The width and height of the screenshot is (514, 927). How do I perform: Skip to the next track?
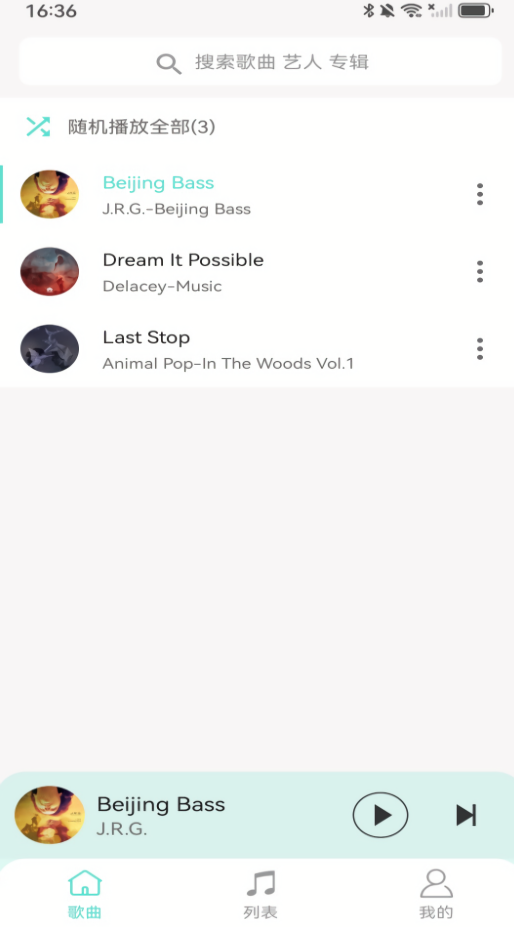click(466, 815)
